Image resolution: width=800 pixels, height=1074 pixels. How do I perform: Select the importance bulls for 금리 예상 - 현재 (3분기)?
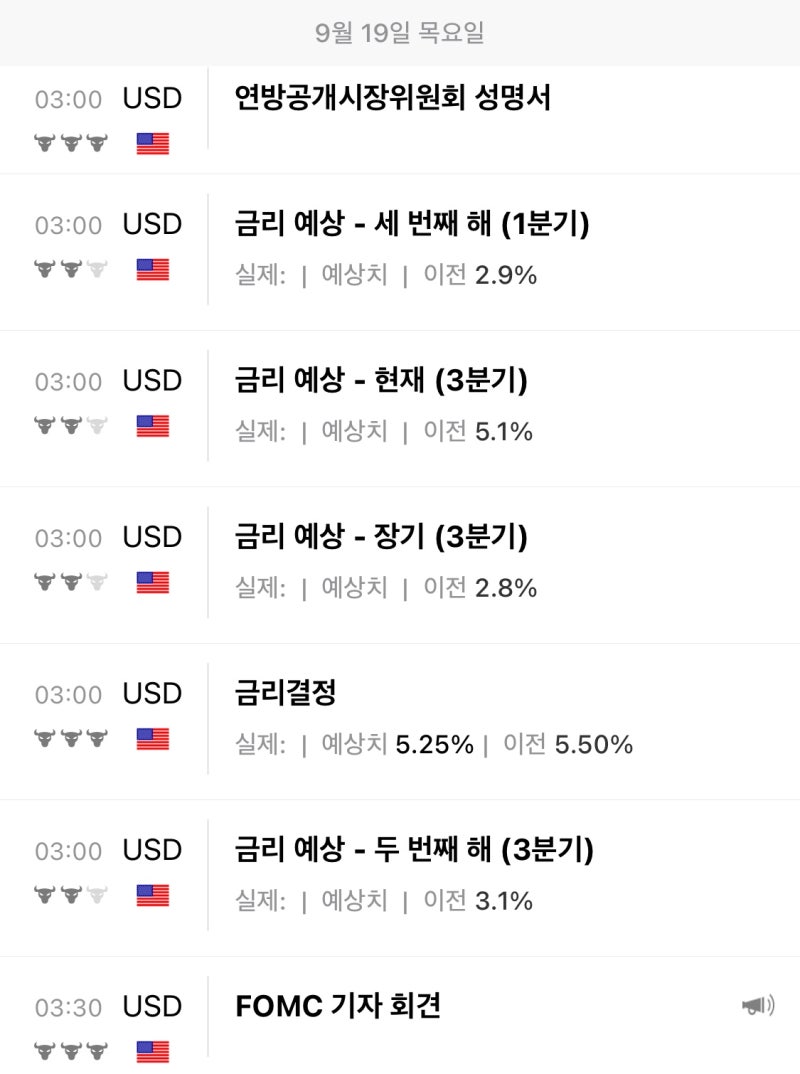[x=70, y=427]
